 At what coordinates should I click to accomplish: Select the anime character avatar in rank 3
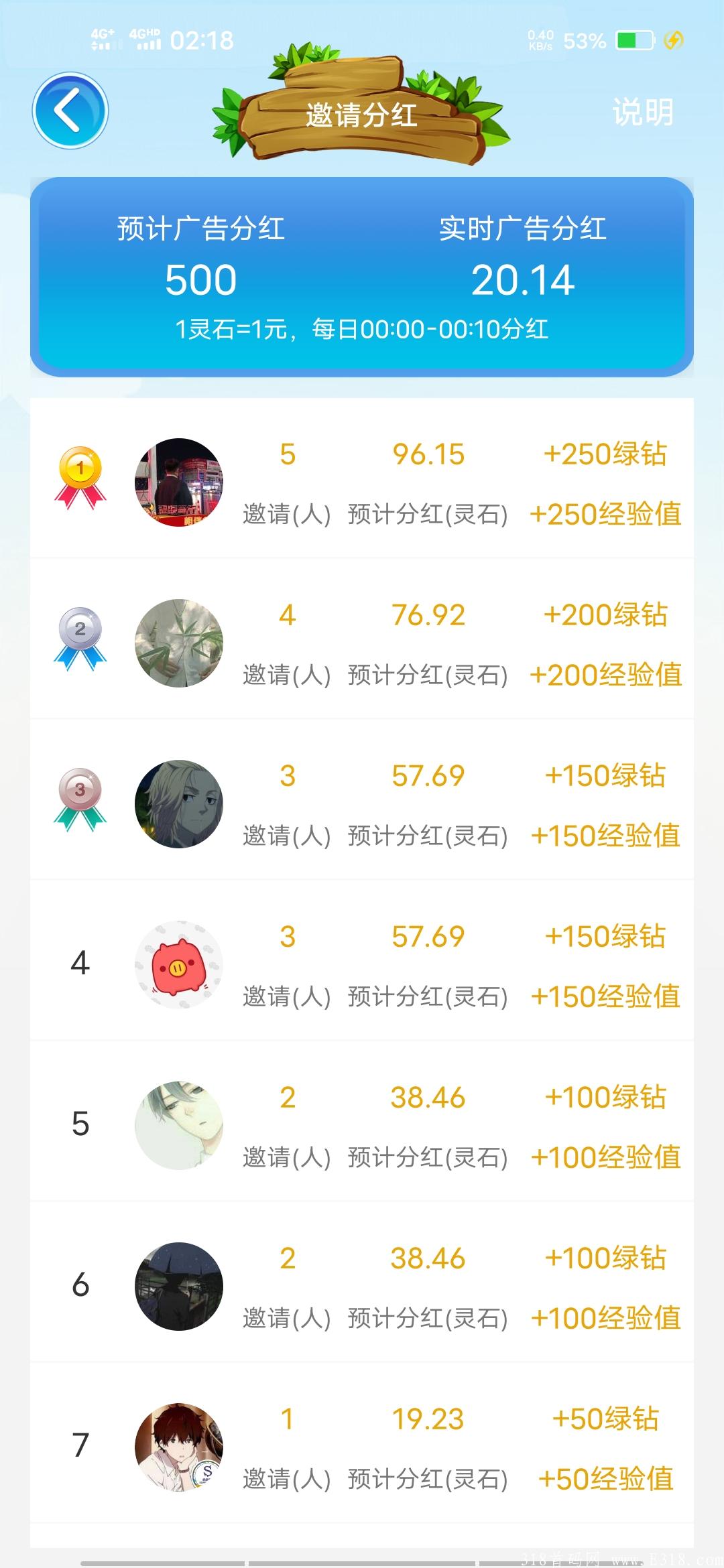178,804
